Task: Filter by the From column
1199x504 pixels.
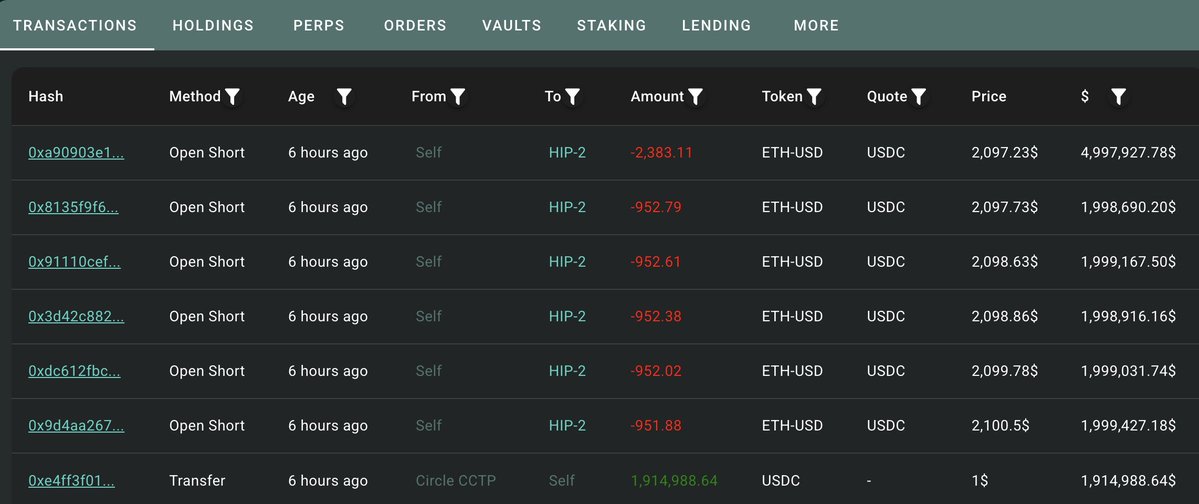Action: tap(458, 97)
